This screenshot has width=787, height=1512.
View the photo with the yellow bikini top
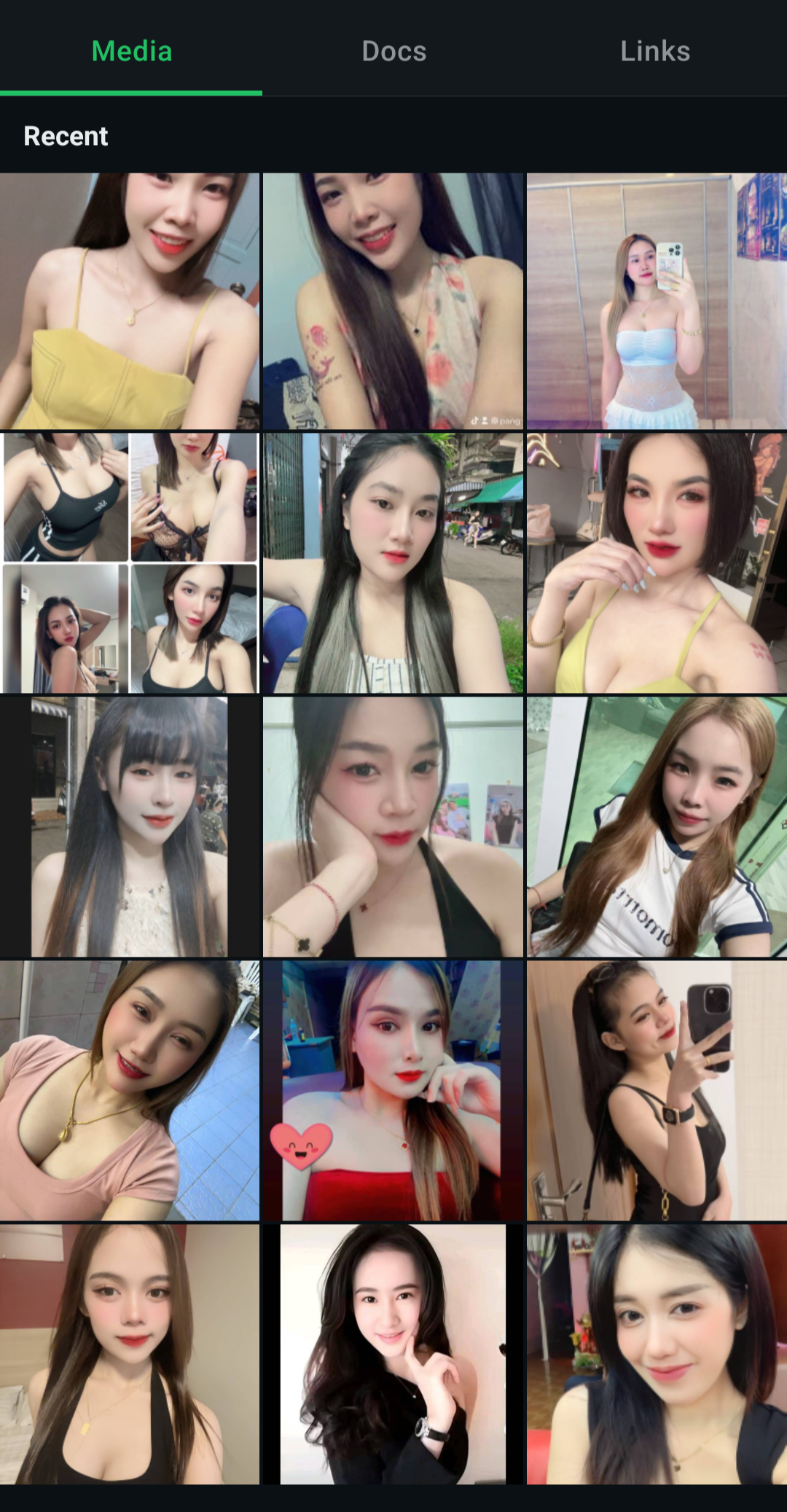tap(657, 563)
